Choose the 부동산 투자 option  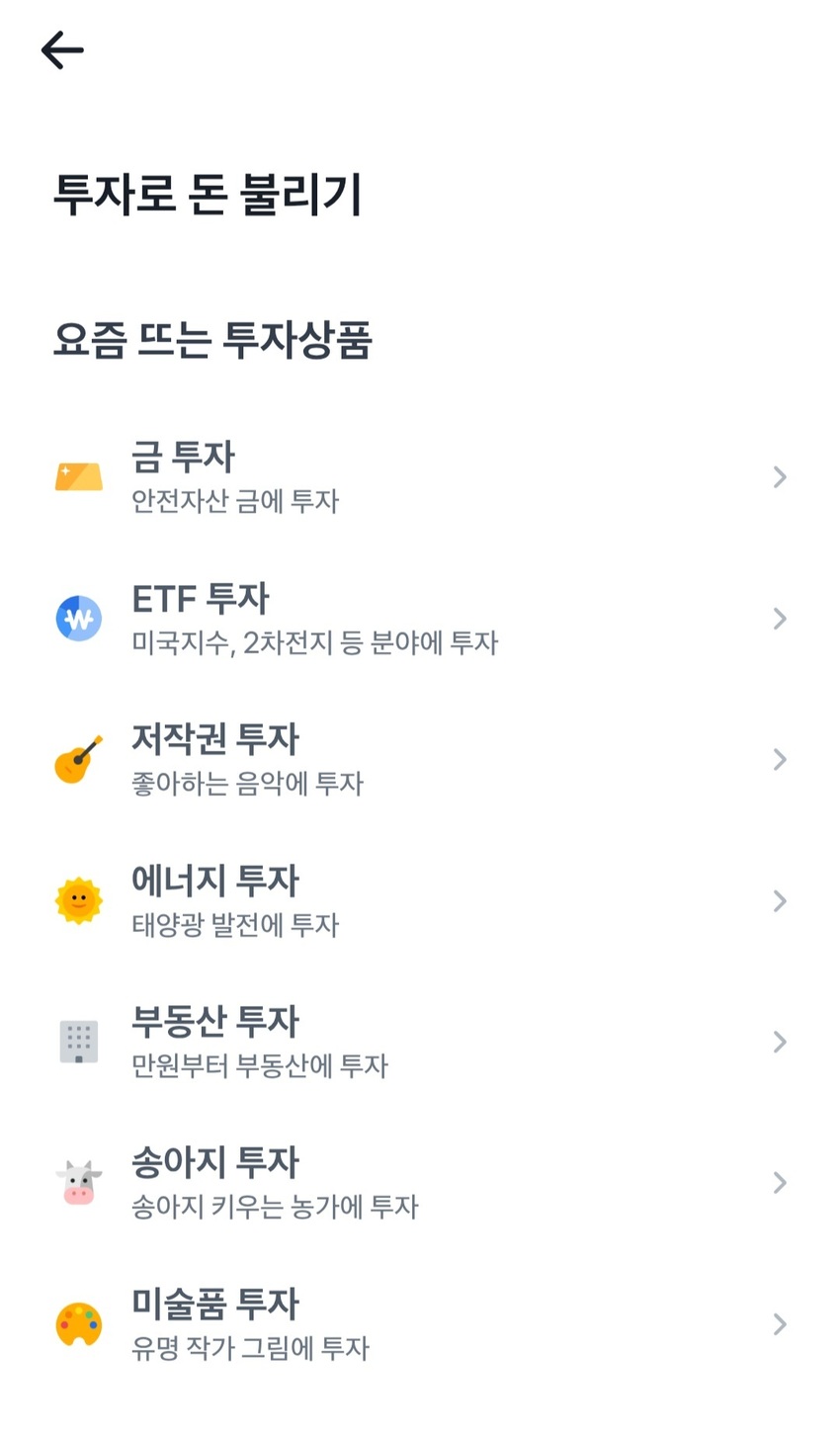419,1043
